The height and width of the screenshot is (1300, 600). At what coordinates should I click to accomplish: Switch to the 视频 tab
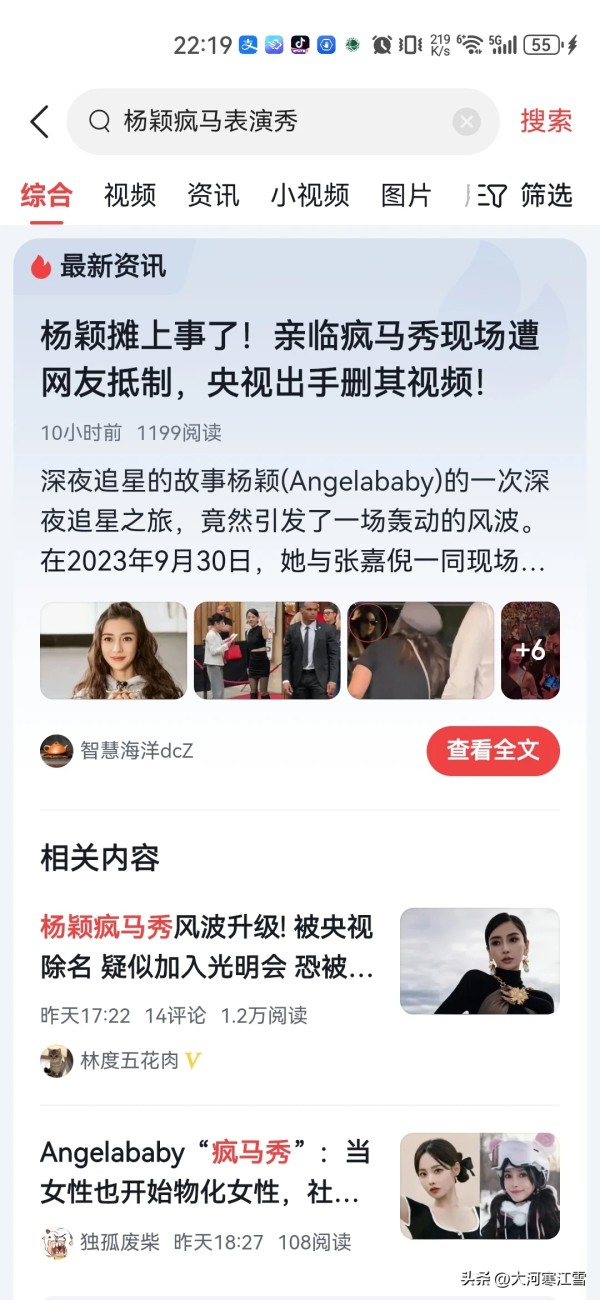[130, 195]
